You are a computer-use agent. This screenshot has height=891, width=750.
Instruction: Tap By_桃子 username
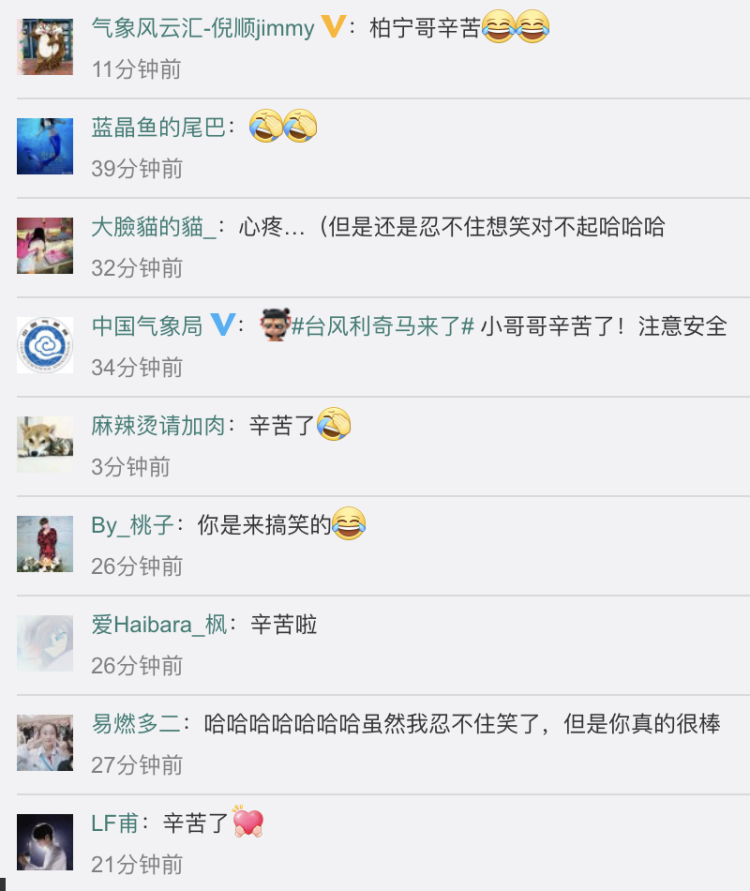click(132, 525)
